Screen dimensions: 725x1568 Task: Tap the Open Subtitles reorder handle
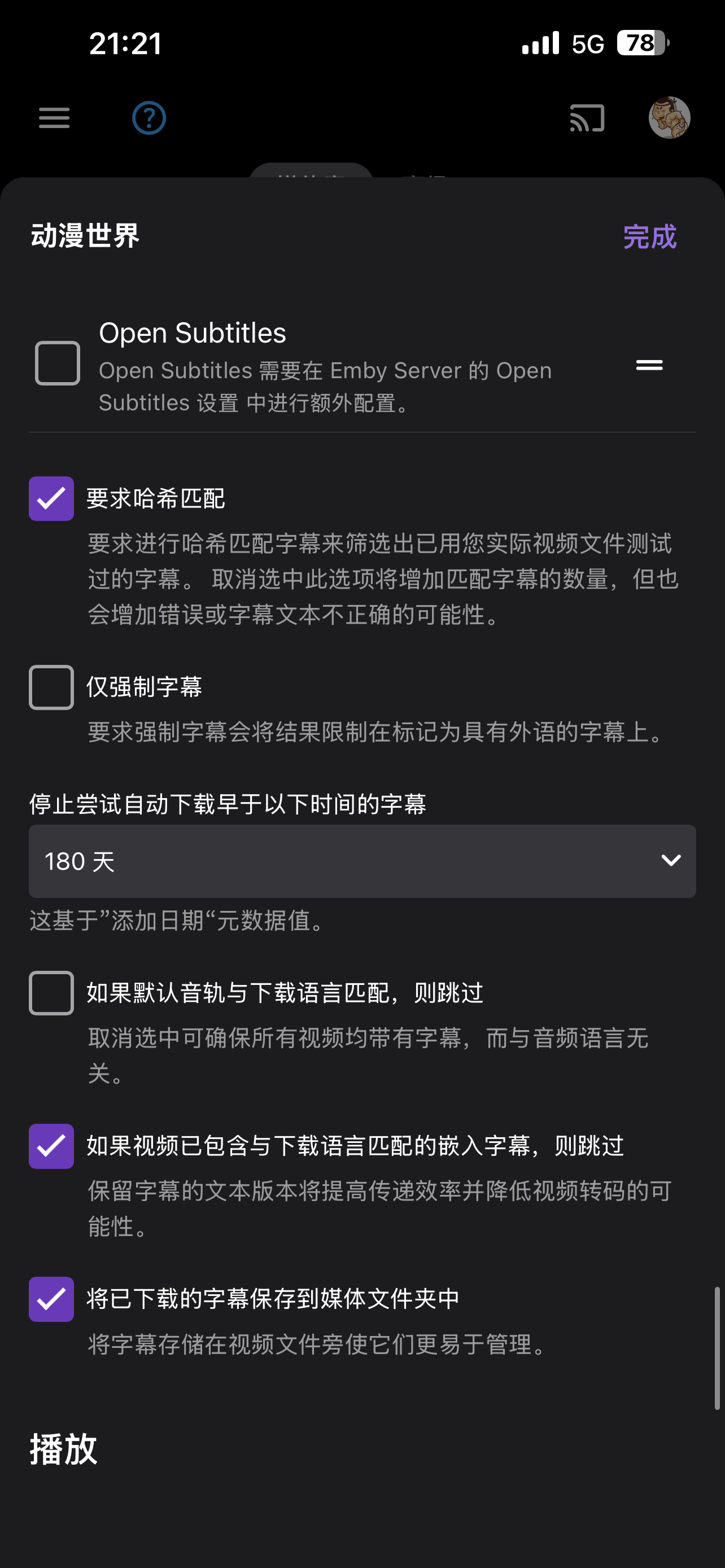[x=649, y=365]
